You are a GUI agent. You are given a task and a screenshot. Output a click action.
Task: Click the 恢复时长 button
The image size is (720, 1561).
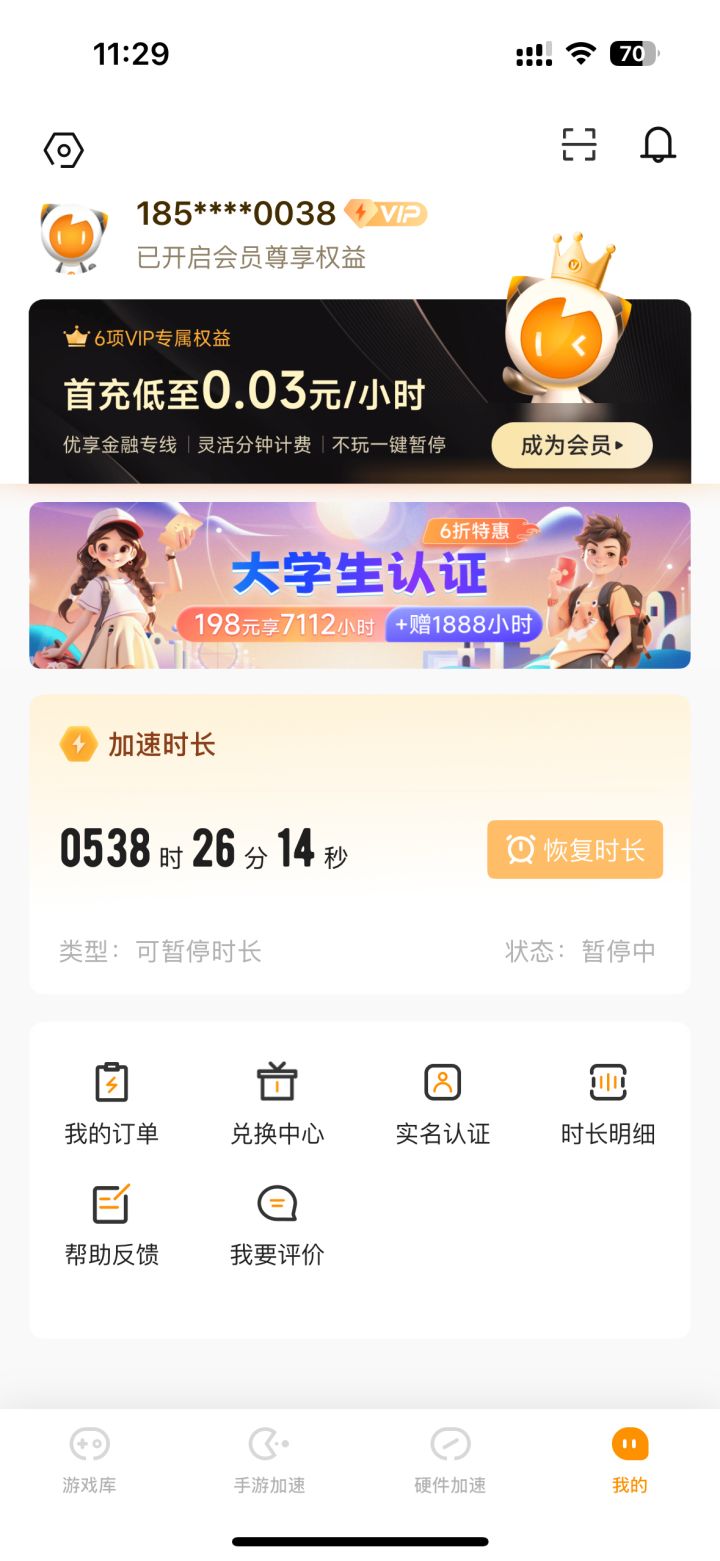(575, 848)
